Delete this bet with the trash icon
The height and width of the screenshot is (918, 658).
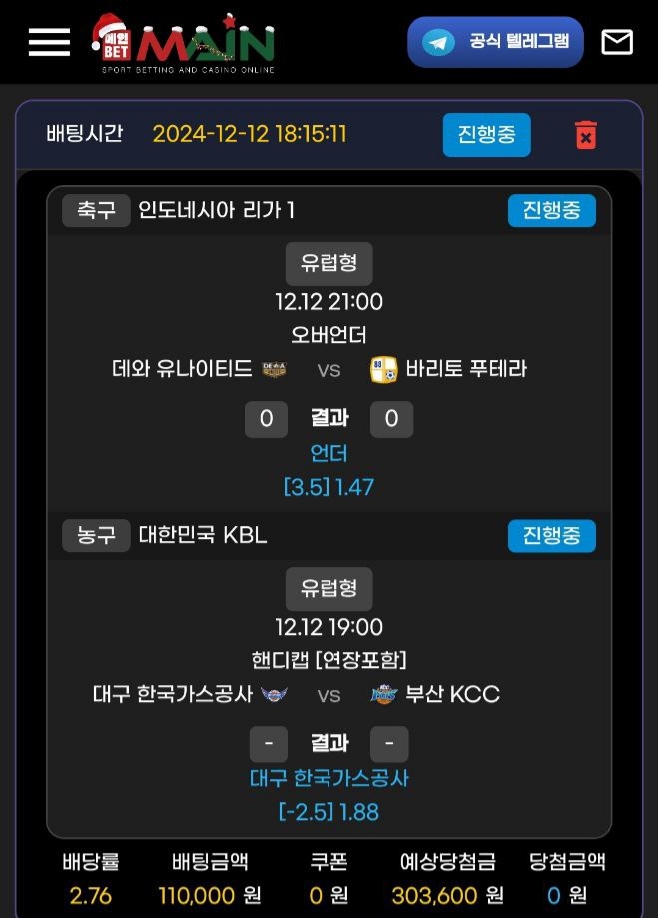586,135
